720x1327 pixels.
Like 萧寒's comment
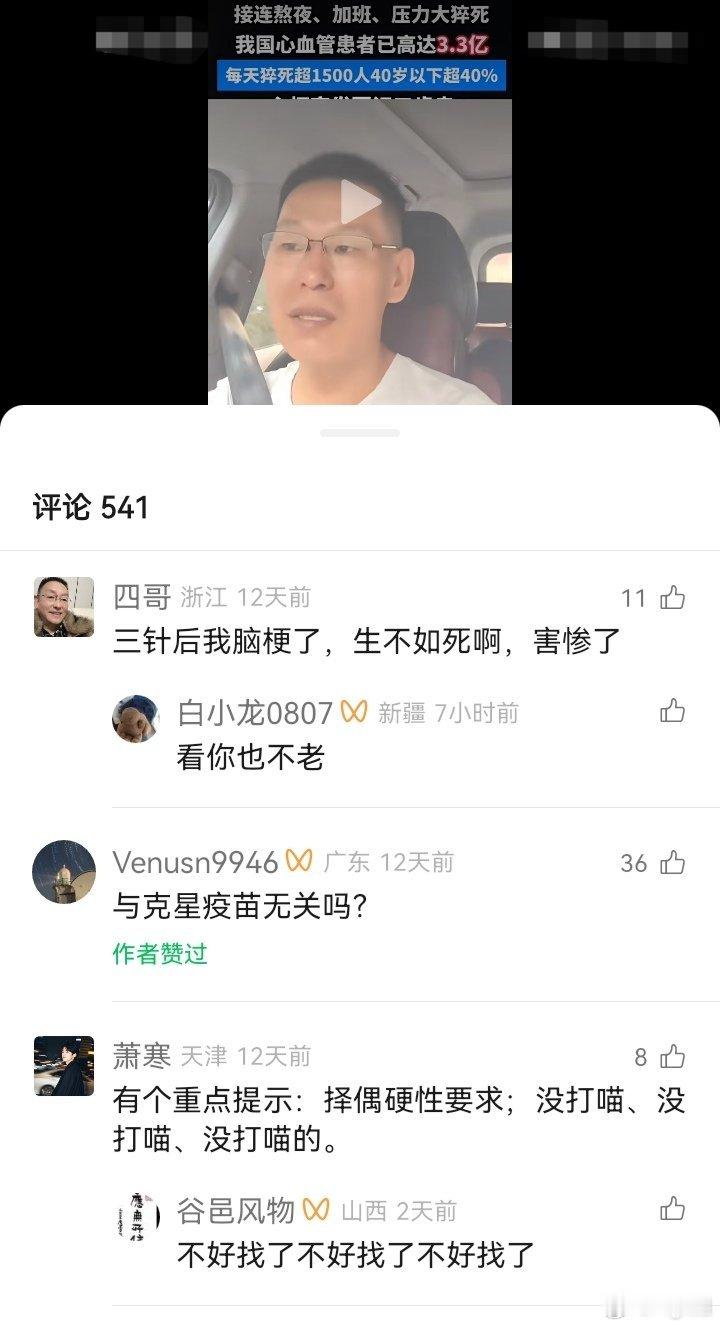pyautogui.click(x=673, y=1056)
